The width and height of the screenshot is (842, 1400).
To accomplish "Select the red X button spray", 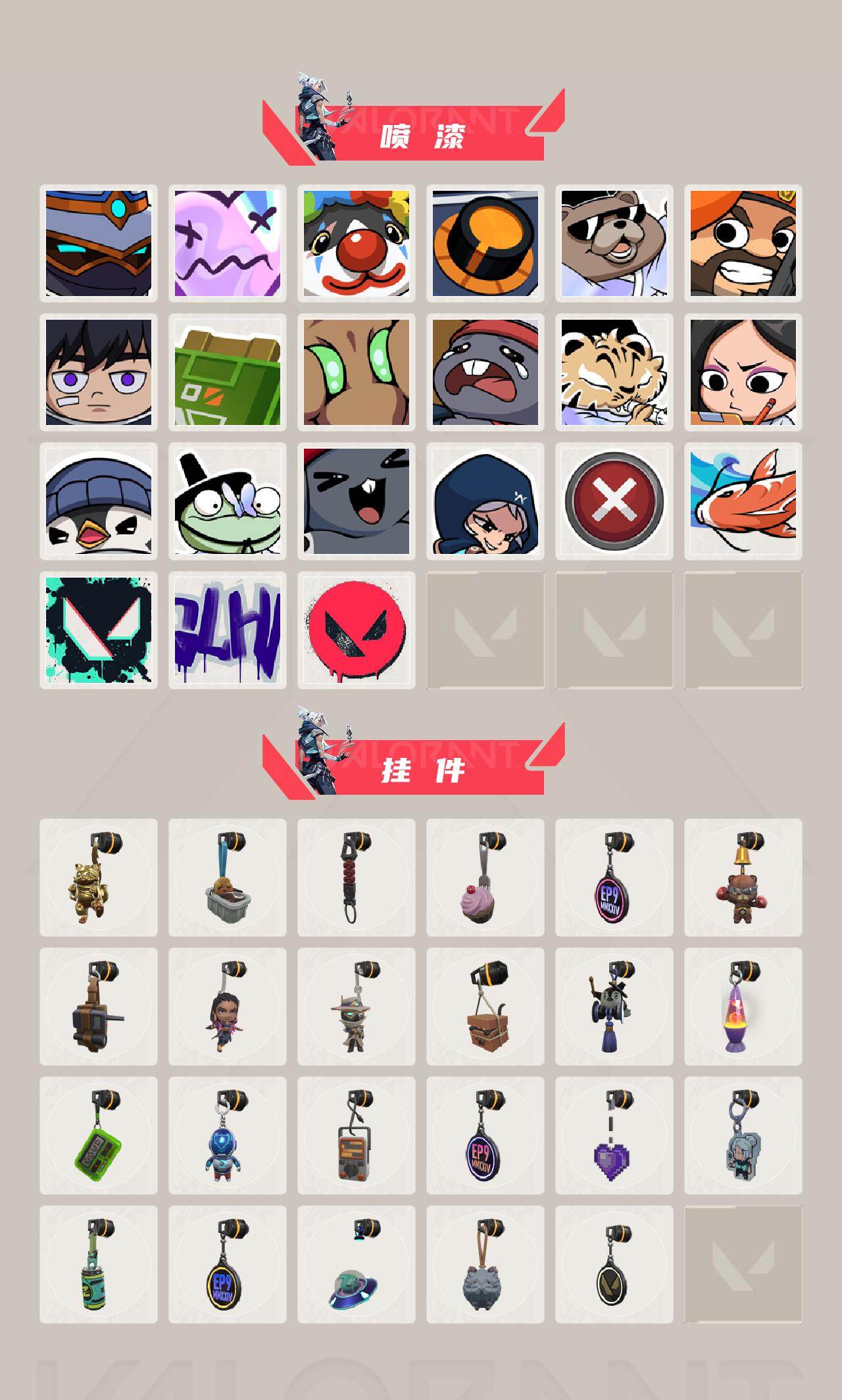I will pos(617,501).
